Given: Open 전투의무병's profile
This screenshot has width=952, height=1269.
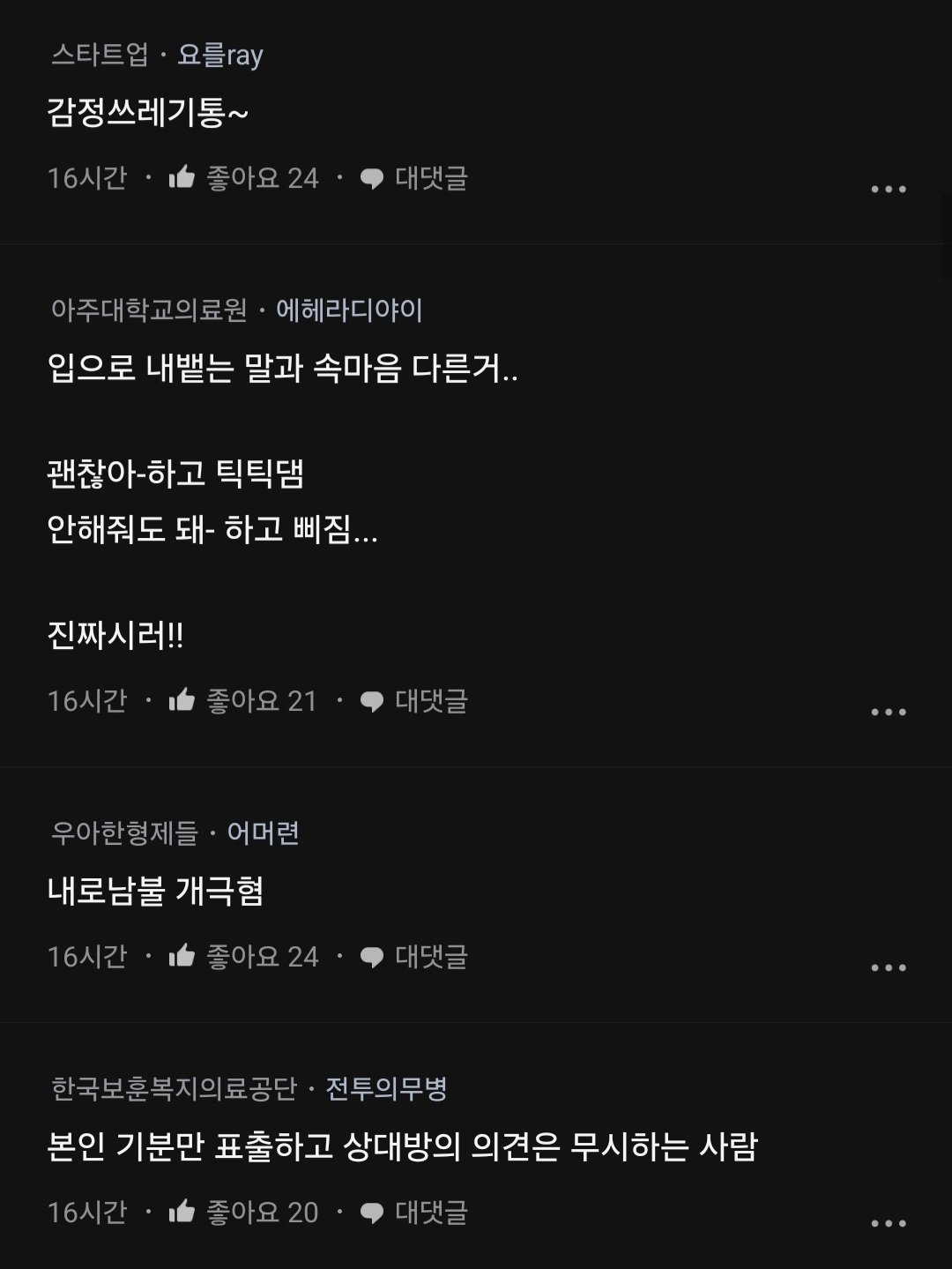Looking at the screenshot, I should (x=386, y=1089).
